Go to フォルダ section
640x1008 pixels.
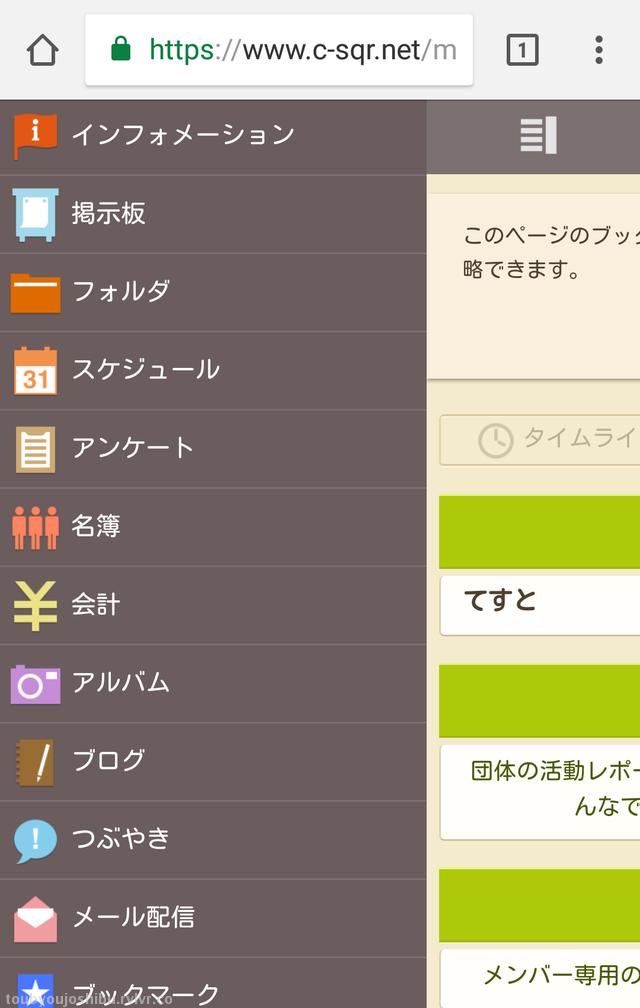click(121, 292)
